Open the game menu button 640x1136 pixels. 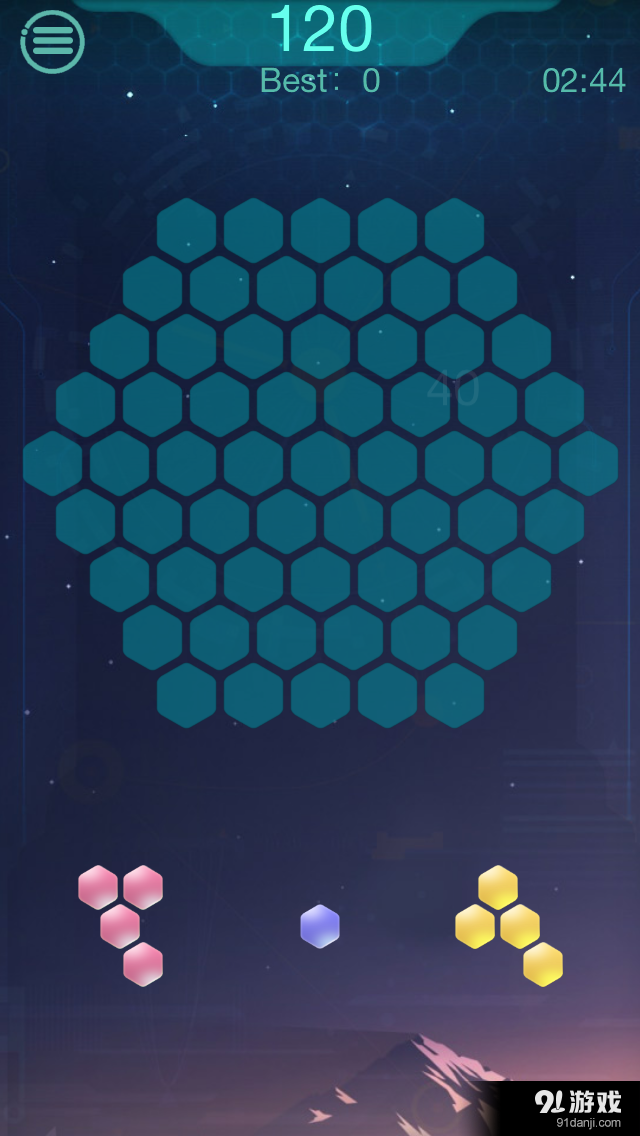tap(52, 41)
